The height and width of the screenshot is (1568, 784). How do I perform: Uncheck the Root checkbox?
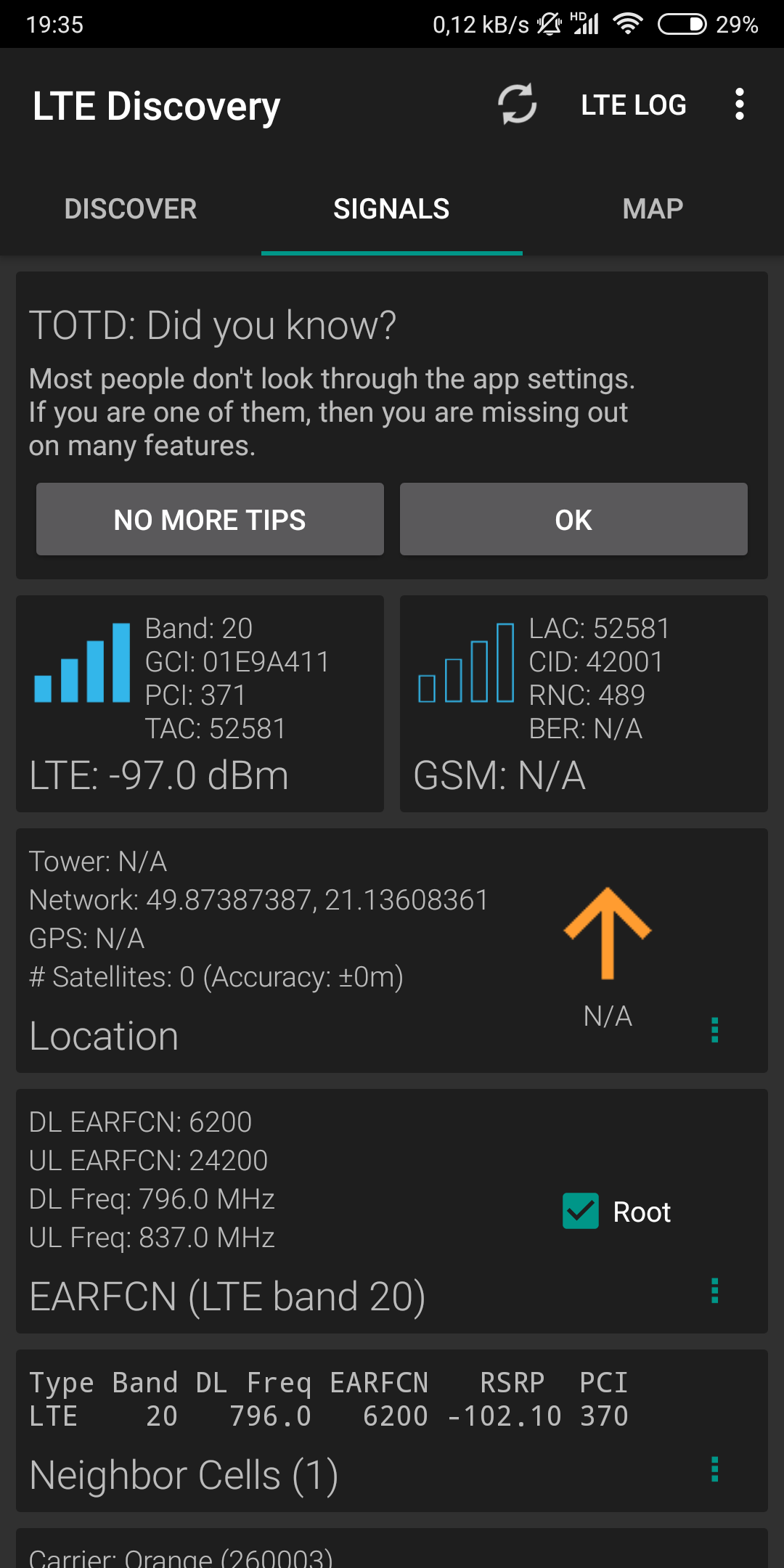(581, 1211)
